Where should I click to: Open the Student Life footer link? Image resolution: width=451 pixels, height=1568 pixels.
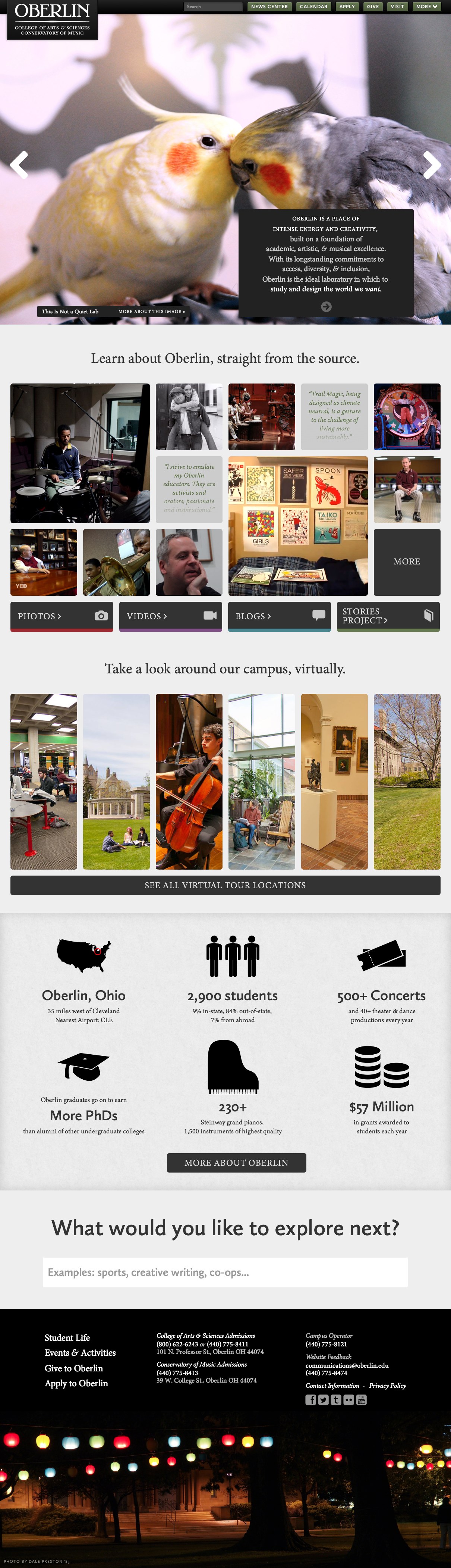[x=67, y=1337]
